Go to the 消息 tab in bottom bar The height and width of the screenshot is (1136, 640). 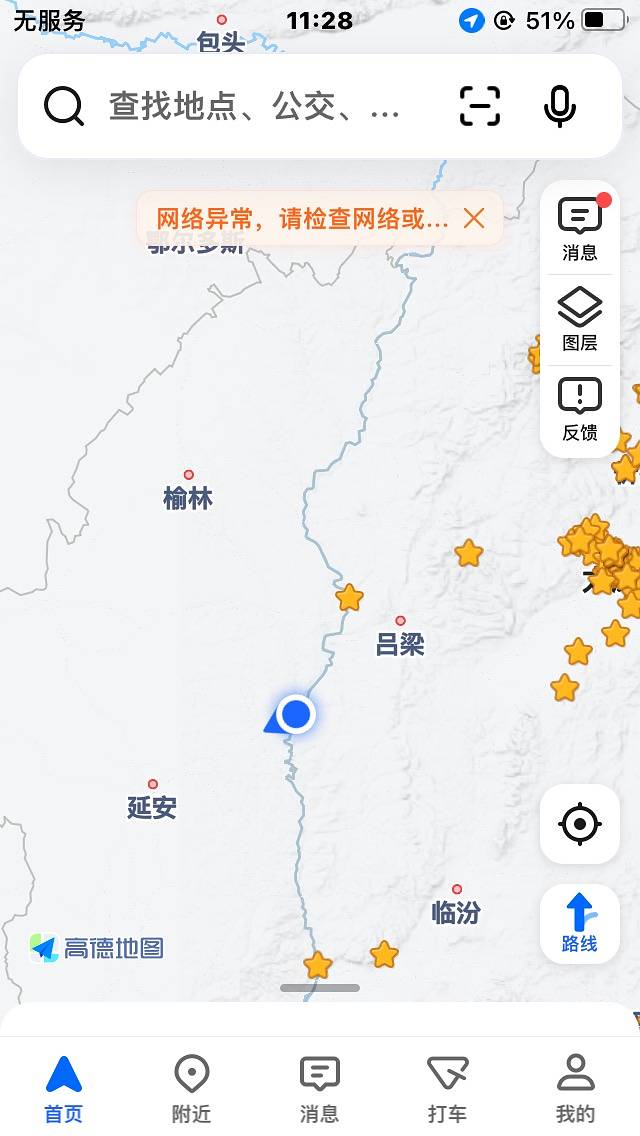319,1089
